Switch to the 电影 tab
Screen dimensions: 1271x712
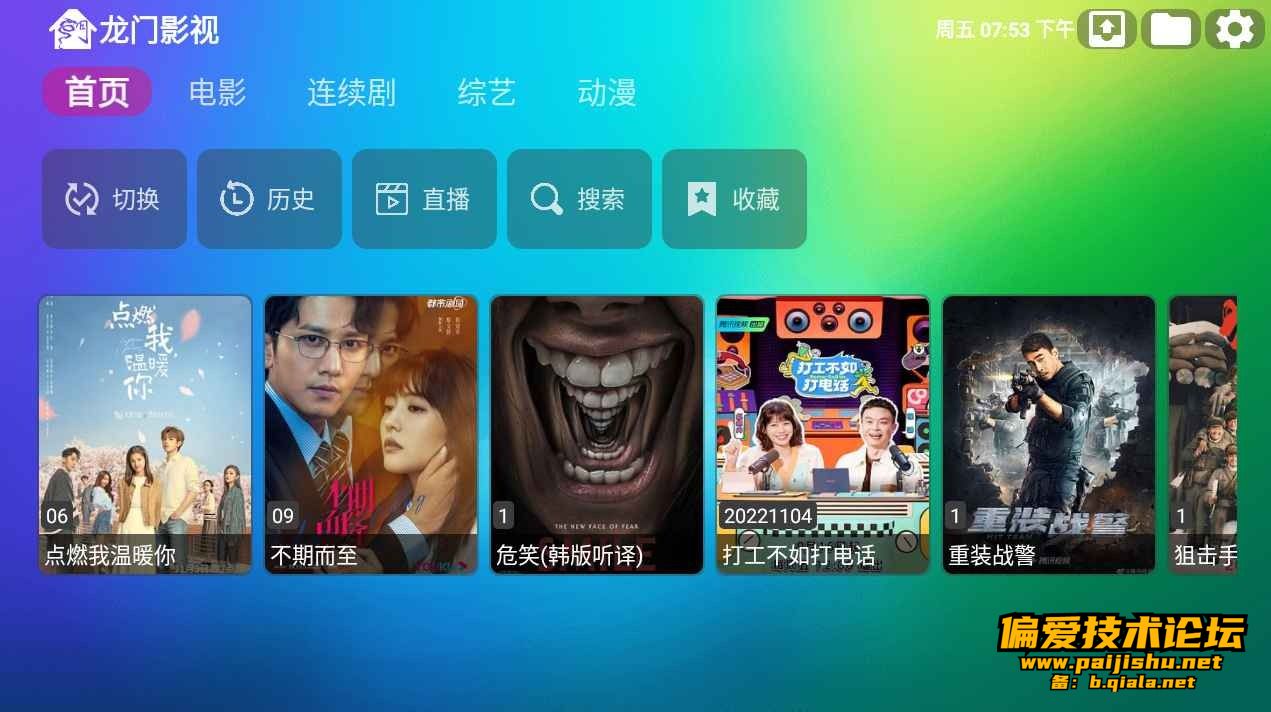coord(217,93)
